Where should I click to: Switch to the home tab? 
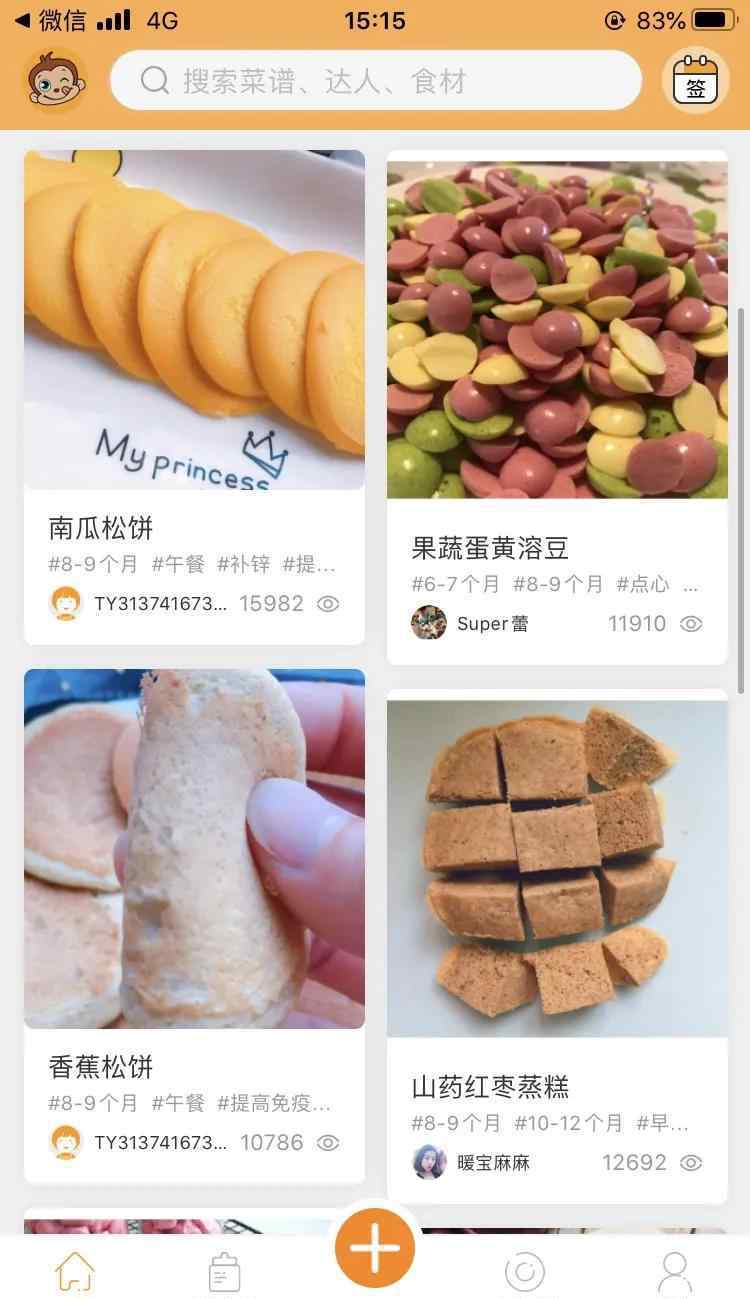coord(75,1272)
